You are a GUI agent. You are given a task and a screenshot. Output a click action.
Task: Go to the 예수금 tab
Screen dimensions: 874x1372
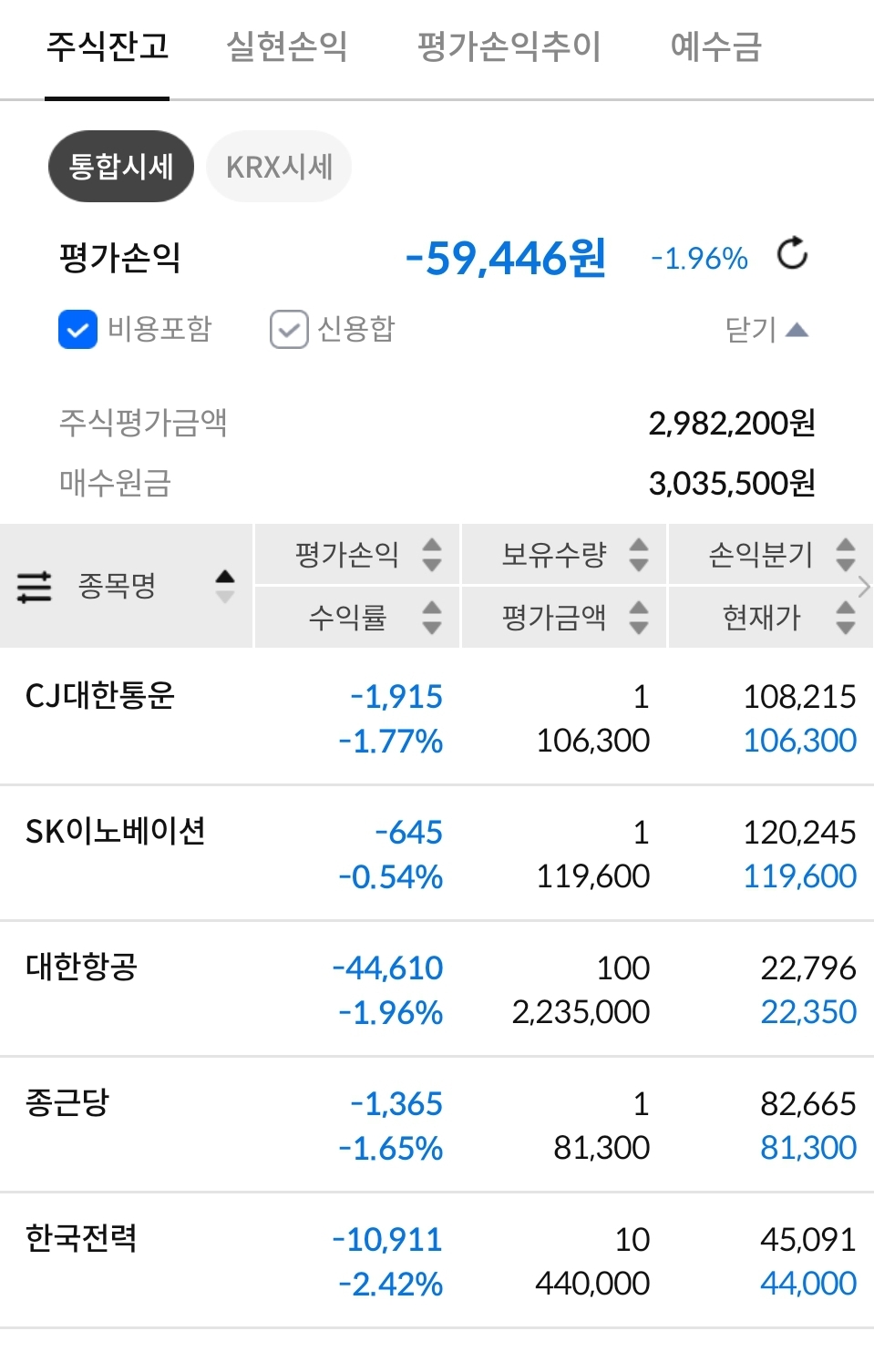[x=715, y=46]
